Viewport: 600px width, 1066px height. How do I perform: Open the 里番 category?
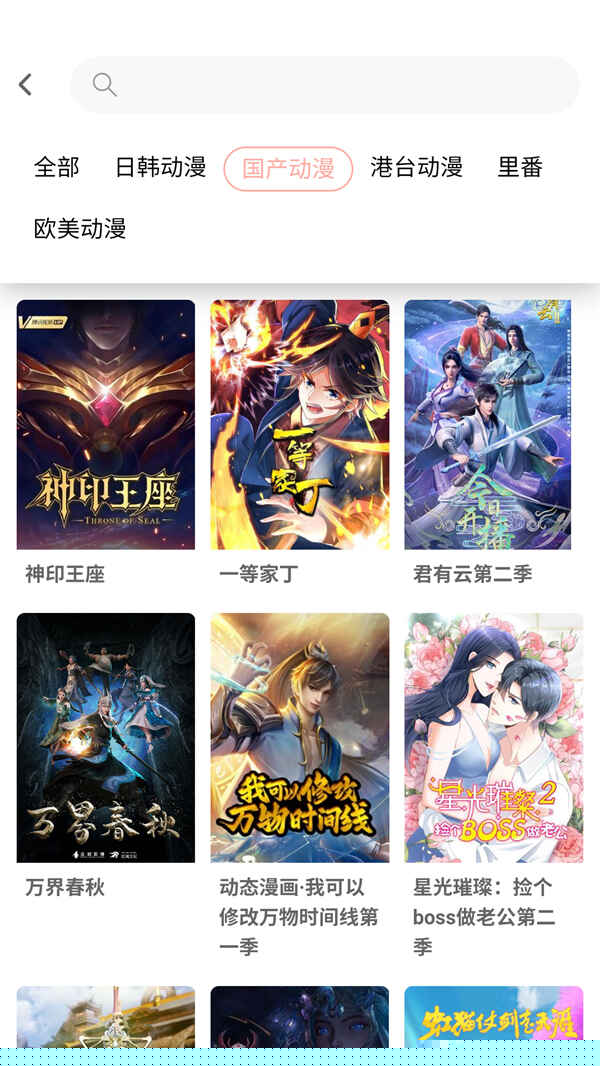click(520, 167)
